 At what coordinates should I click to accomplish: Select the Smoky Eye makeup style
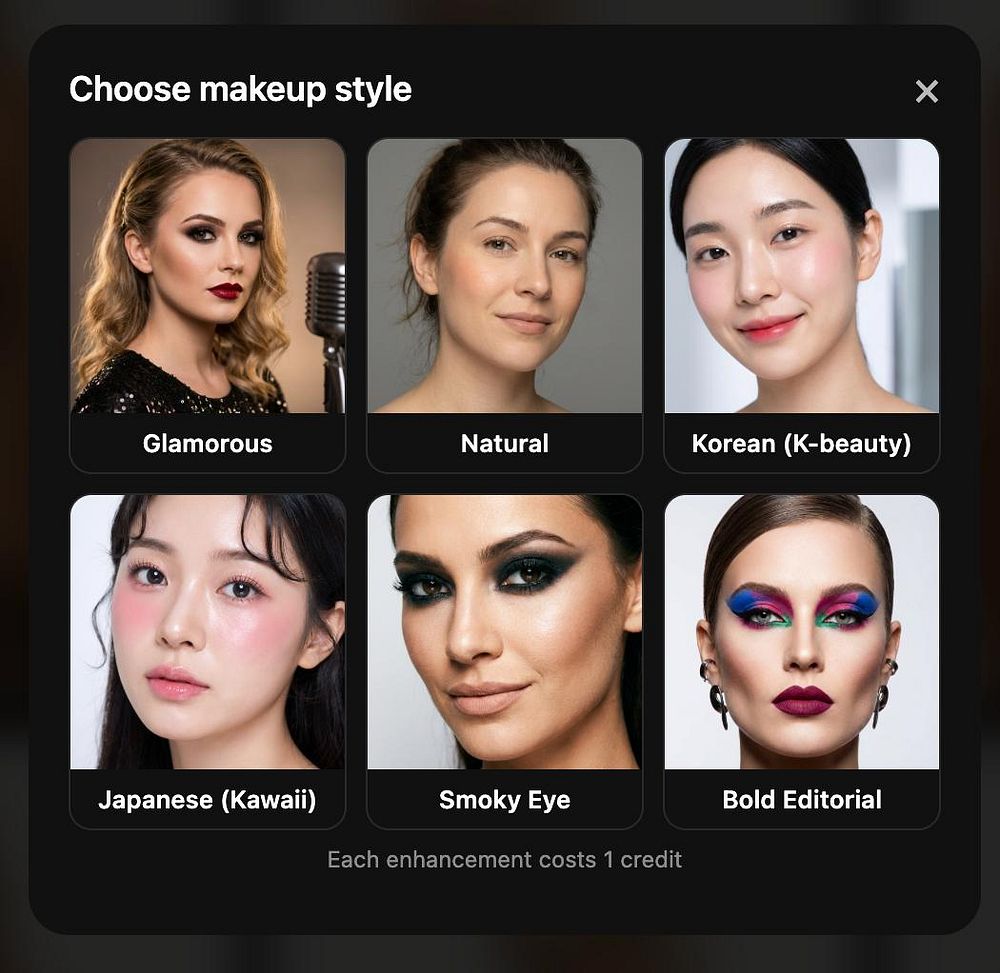click(x=504, y=661)
